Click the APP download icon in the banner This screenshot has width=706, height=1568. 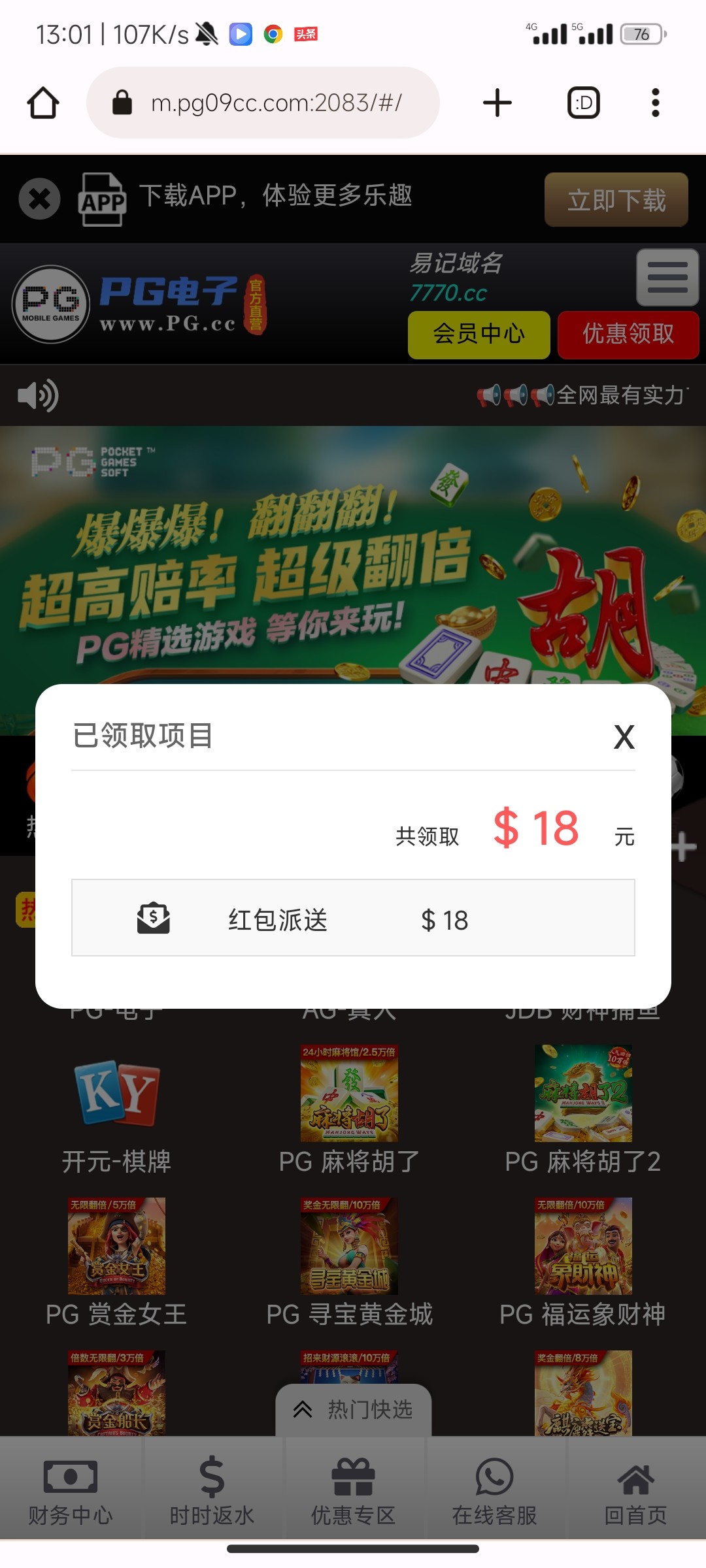pyautogui.click(x=103, y=198)
